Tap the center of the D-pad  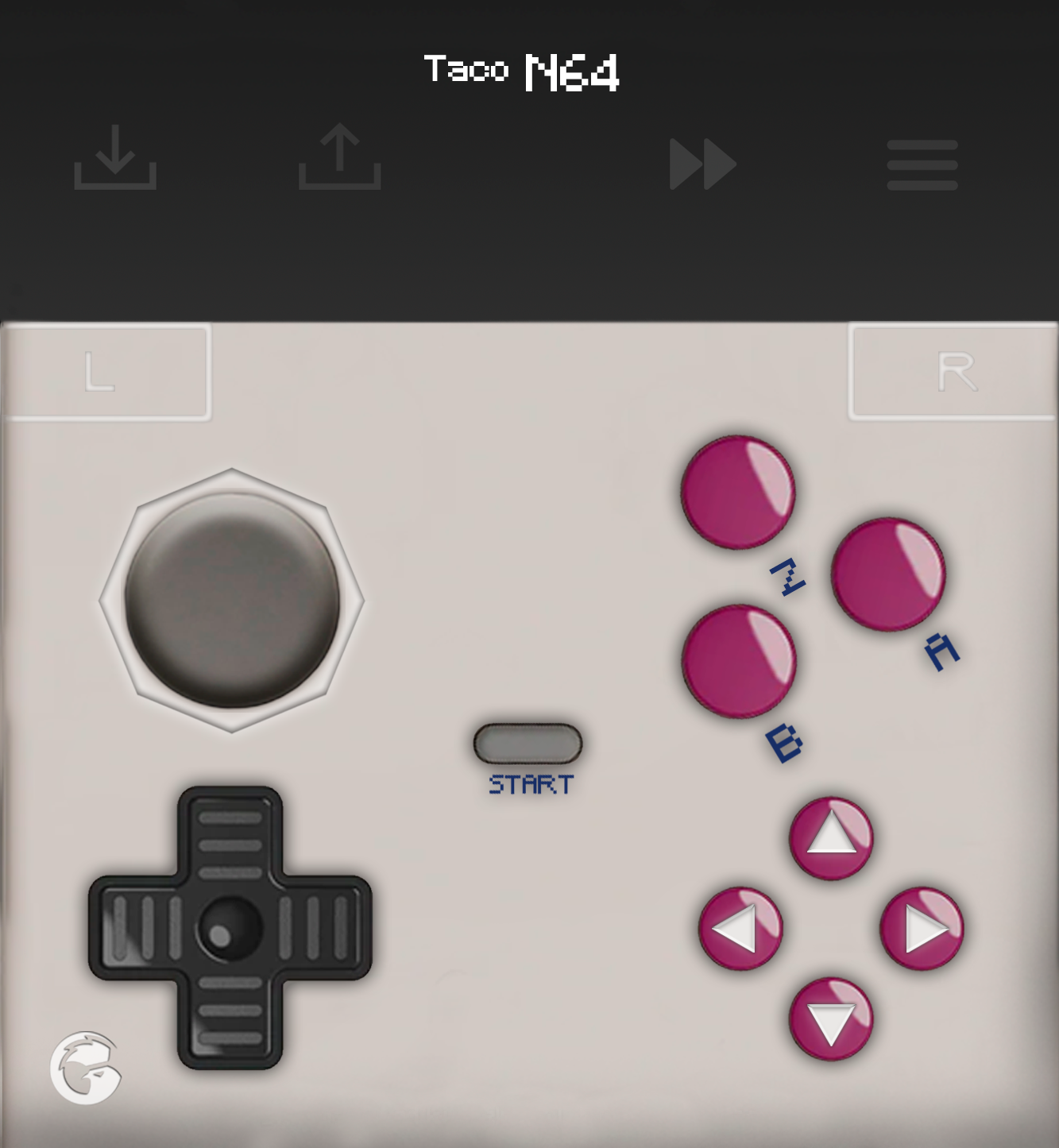tap(230, 927)
